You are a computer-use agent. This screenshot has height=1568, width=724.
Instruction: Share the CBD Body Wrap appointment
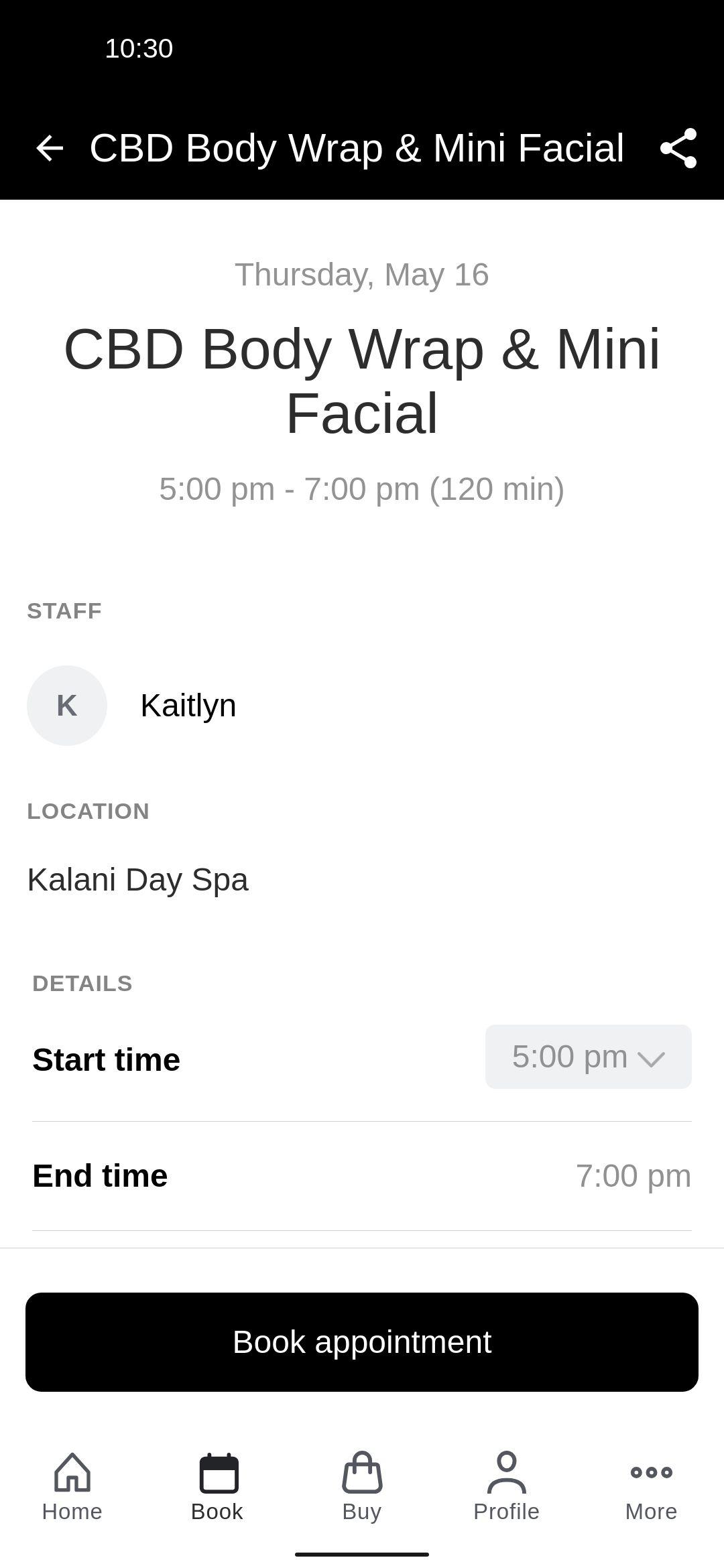click(x=678, y=148)
